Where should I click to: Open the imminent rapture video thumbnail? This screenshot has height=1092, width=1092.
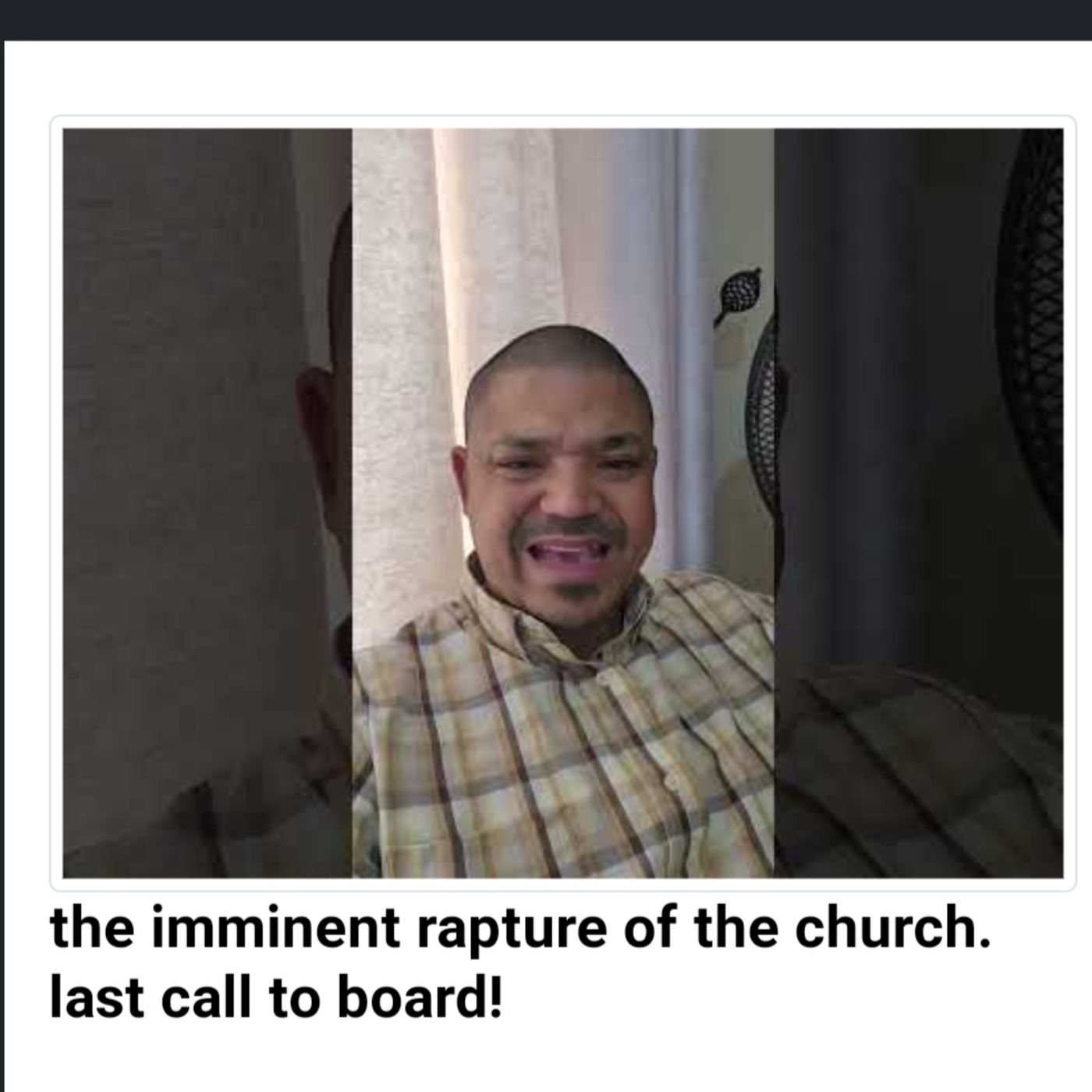click(x=562, y=503)
